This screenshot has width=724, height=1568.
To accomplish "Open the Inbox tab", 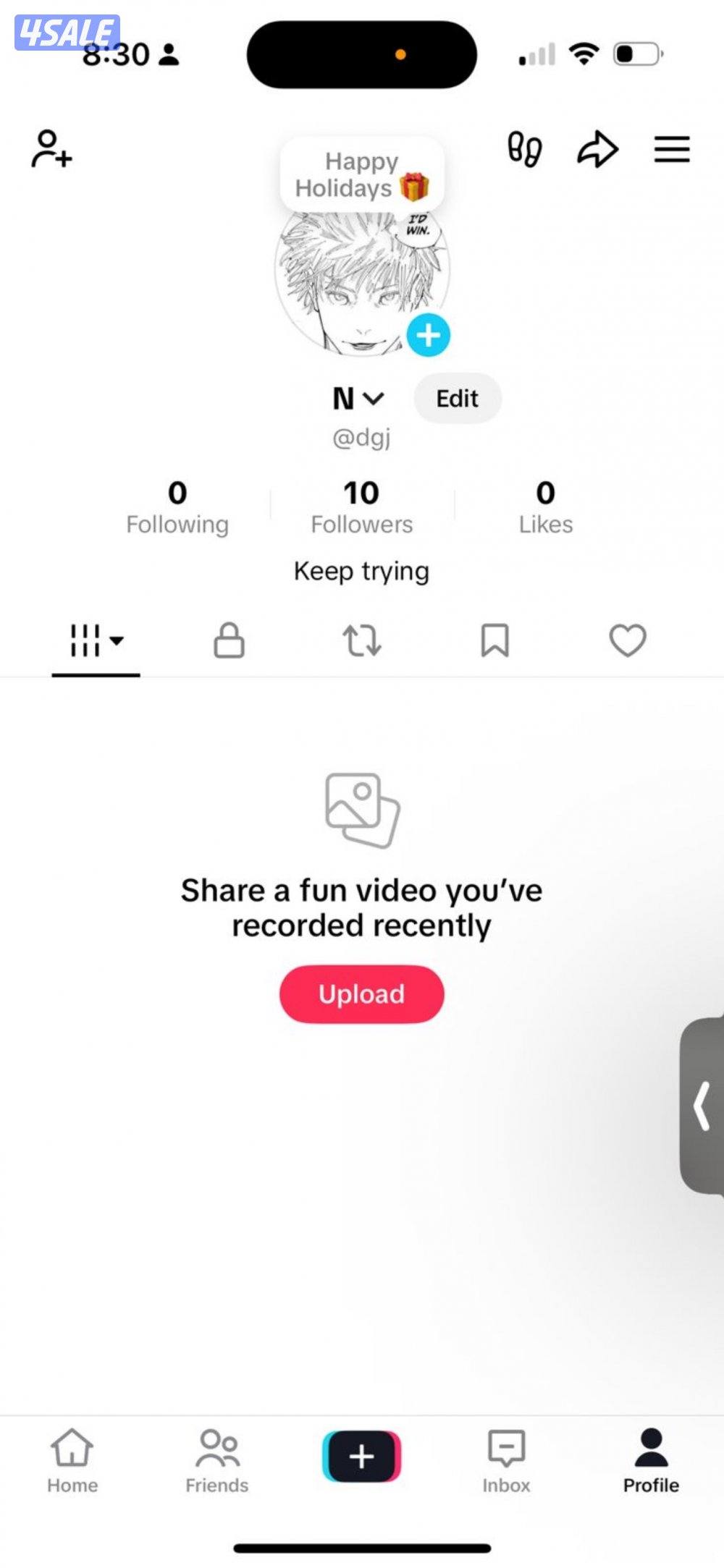I will [506, 1460].
